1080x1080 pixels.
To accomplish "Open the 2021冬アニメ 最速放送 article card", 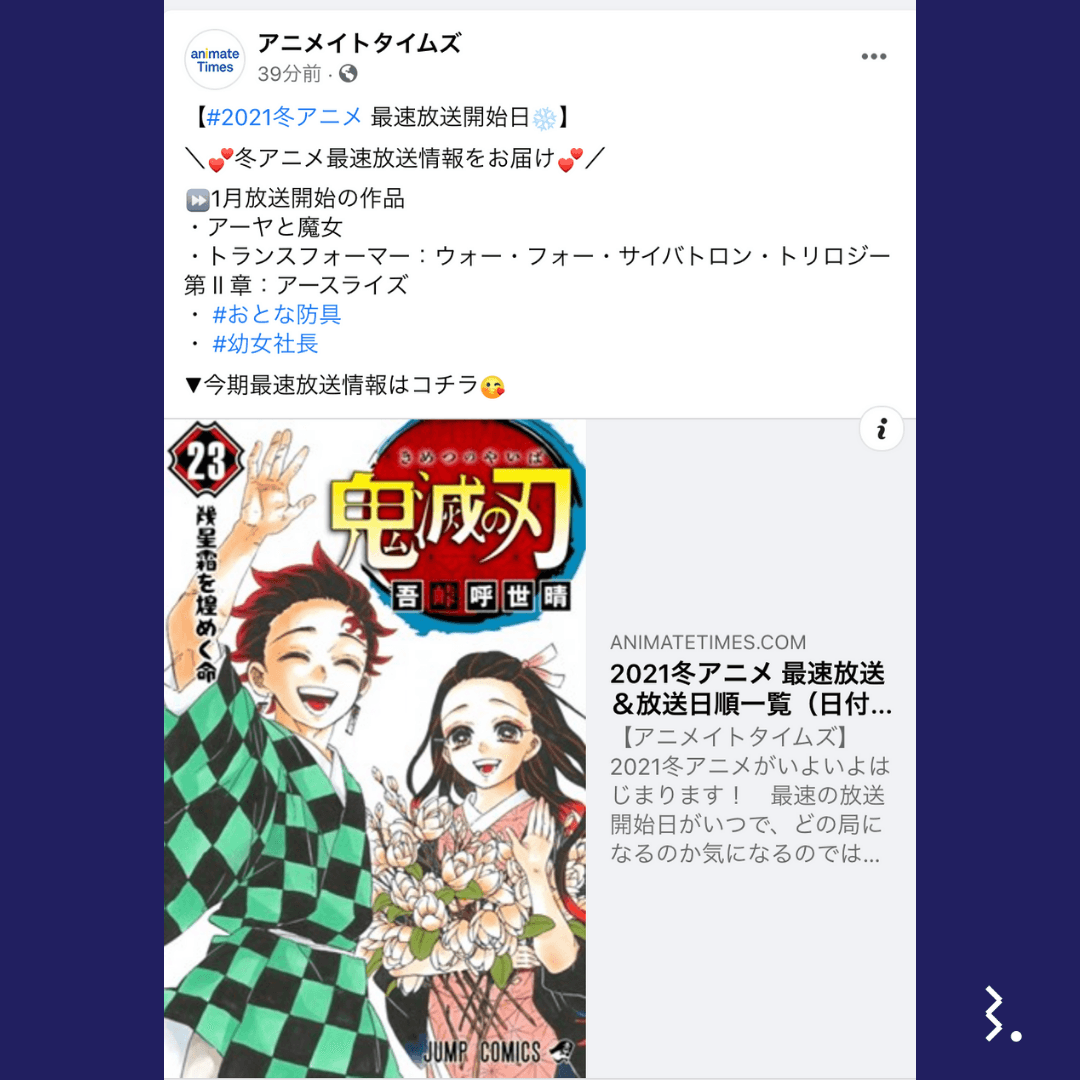I will (750, 688).
